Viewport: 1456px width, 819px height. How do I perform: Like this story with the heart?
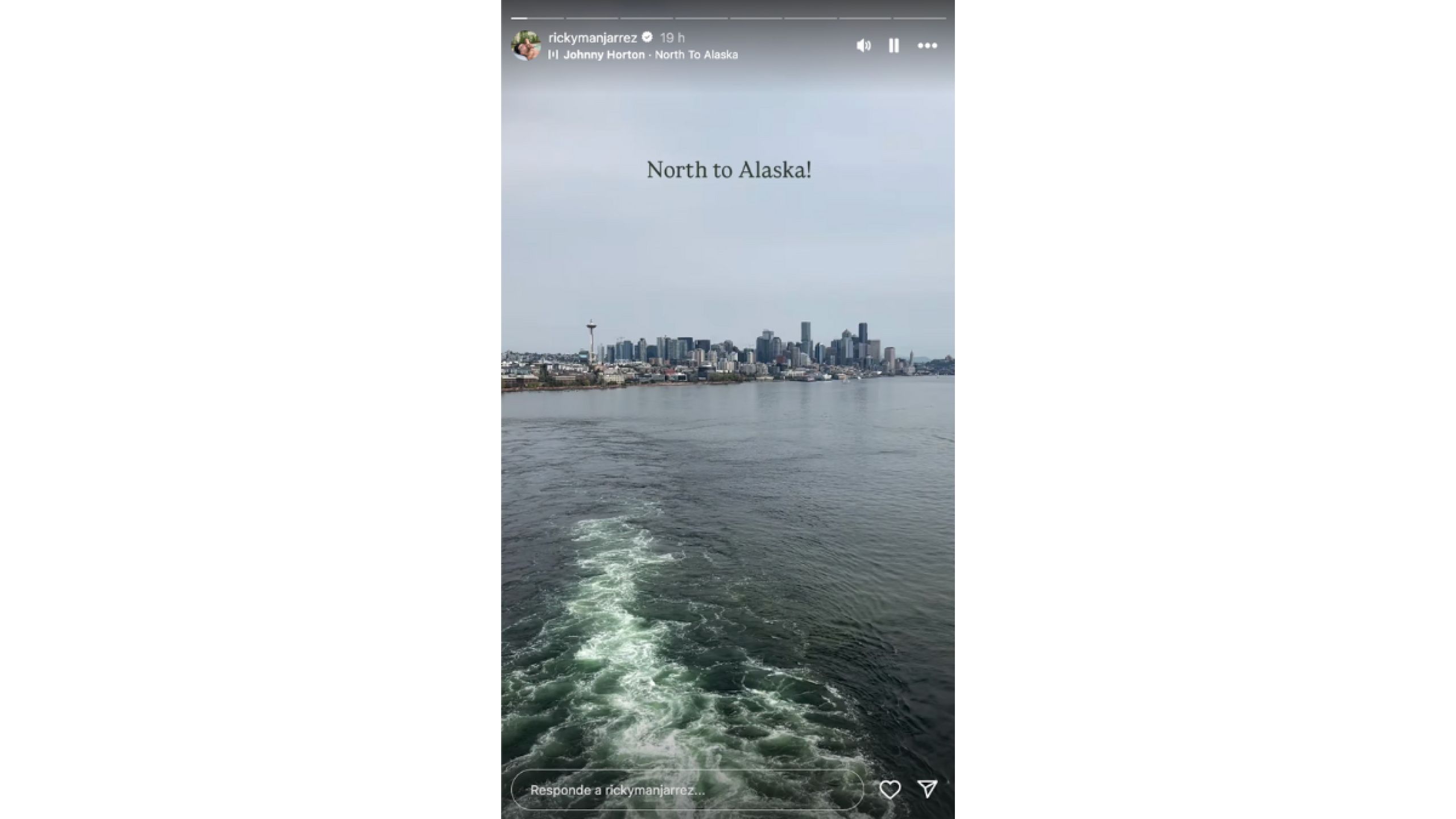pos(890,789)
